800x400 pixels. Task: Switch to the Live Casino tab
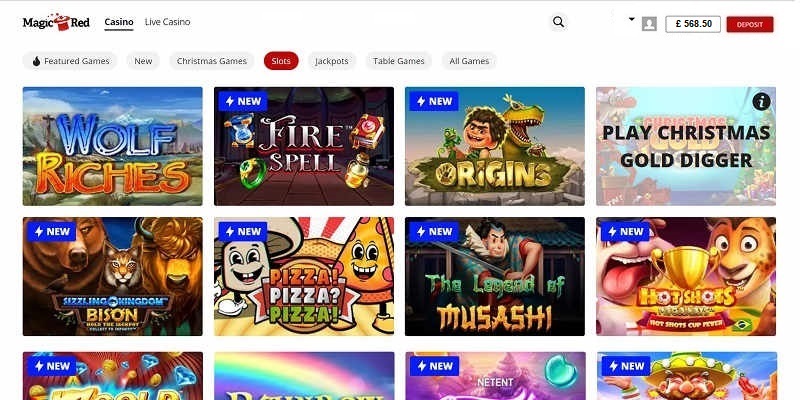pyautogui.click(x=167, y=22)
